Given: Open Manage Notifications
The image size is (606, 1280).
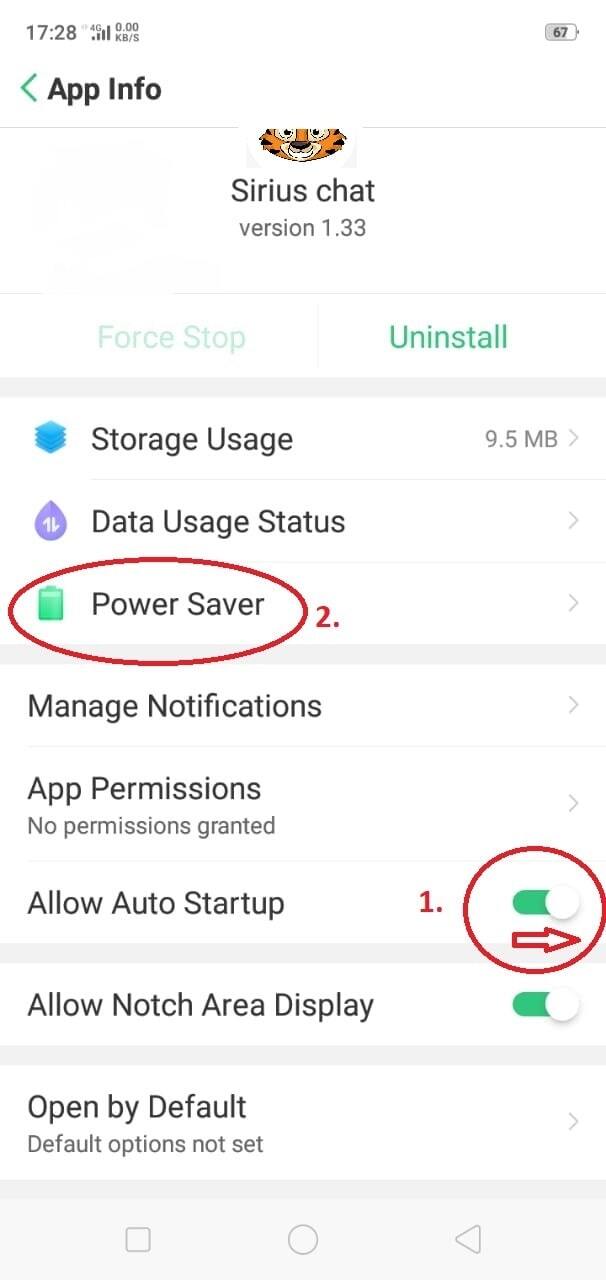Looking at the screenshot, I should [303, 706].
